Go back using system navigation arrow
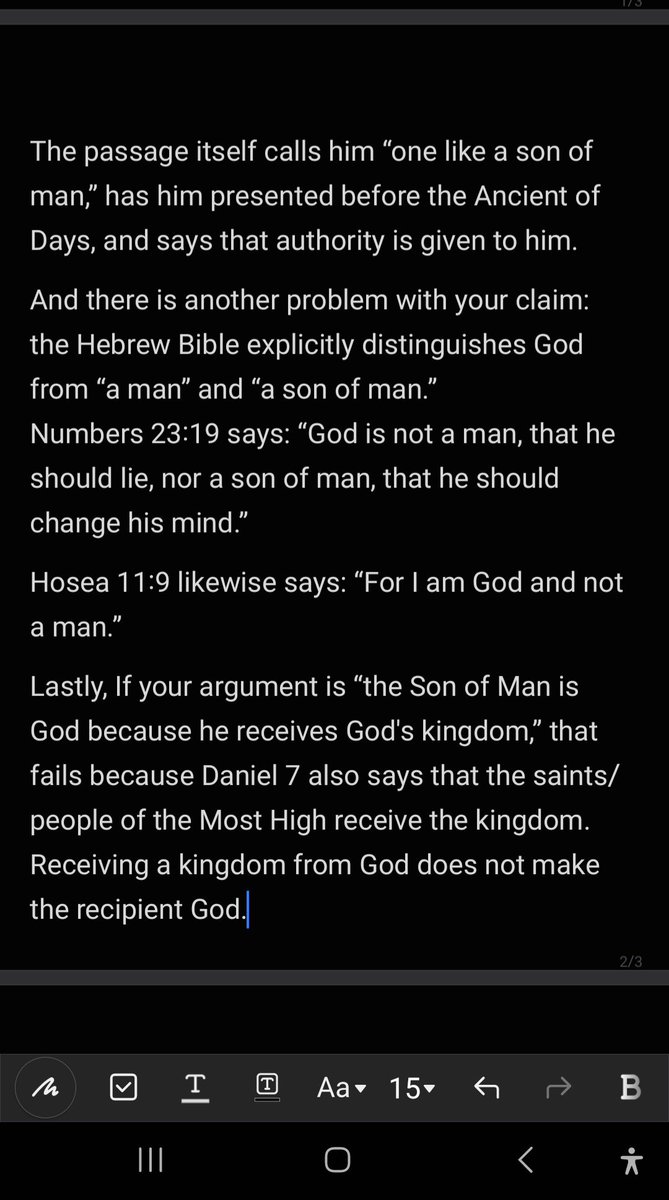The width and height of the screenshot is (669, 1200). tap(525, 1160)
